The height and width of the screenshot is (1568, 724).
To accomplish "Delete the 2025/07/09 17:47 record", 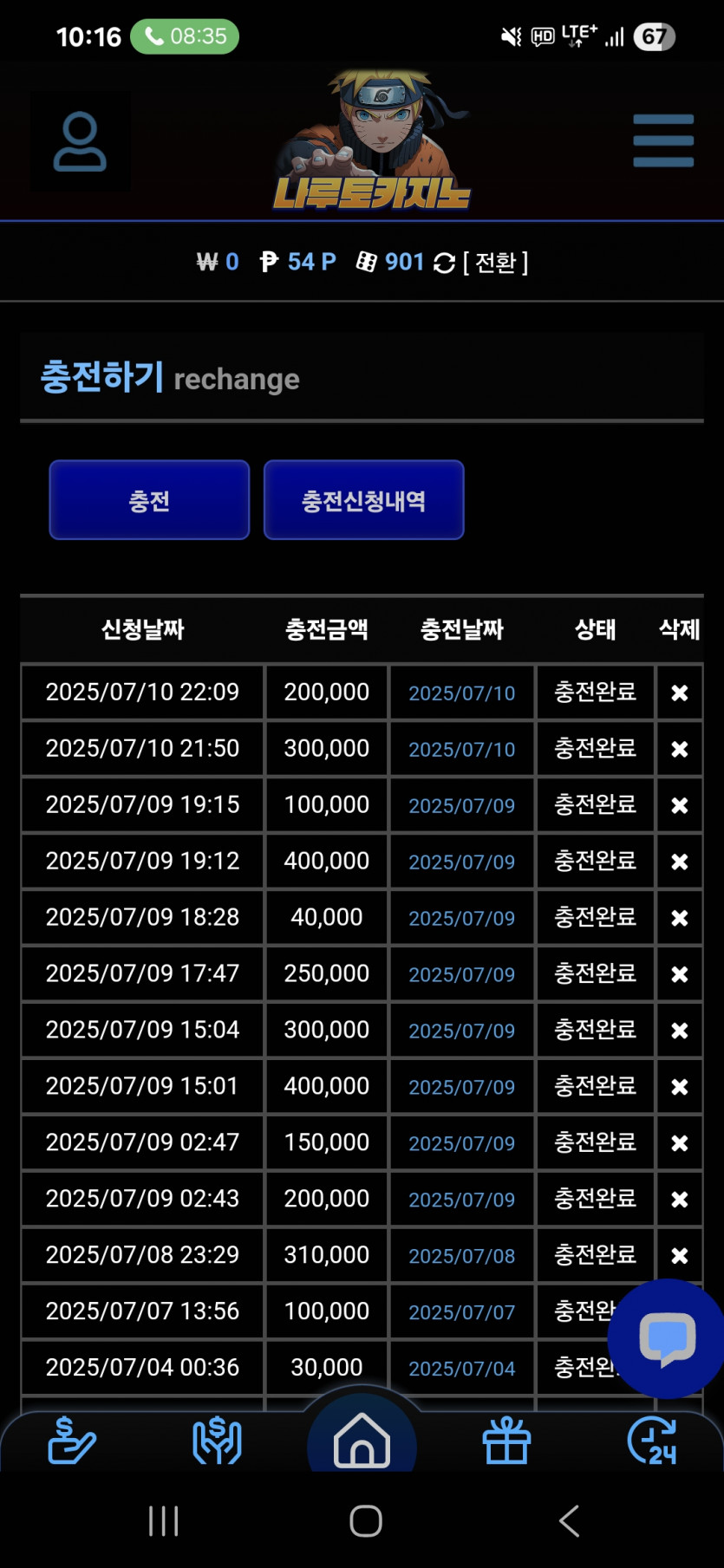I will tap(680, 974).
